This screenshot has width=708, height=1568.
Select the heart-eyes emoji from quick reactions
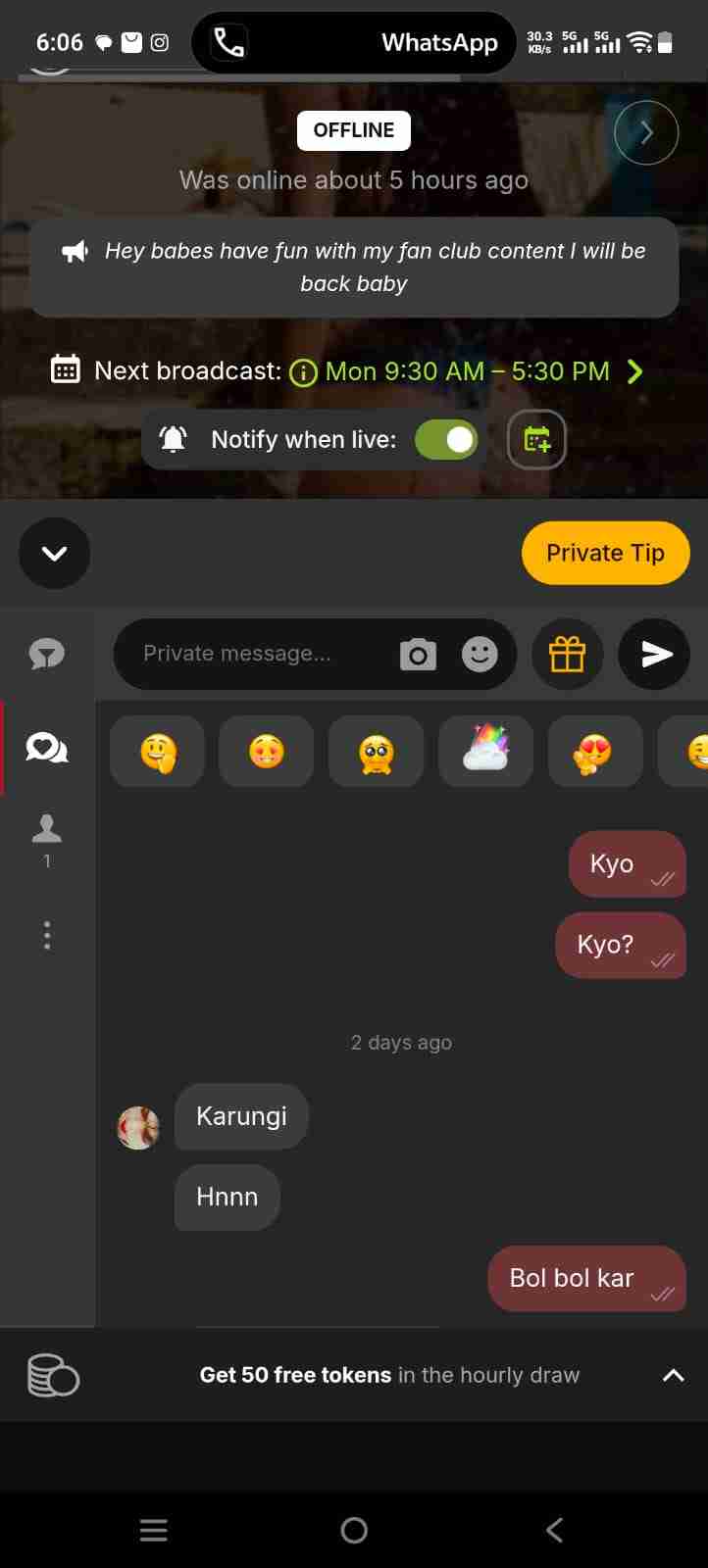(x=594, y=752)
